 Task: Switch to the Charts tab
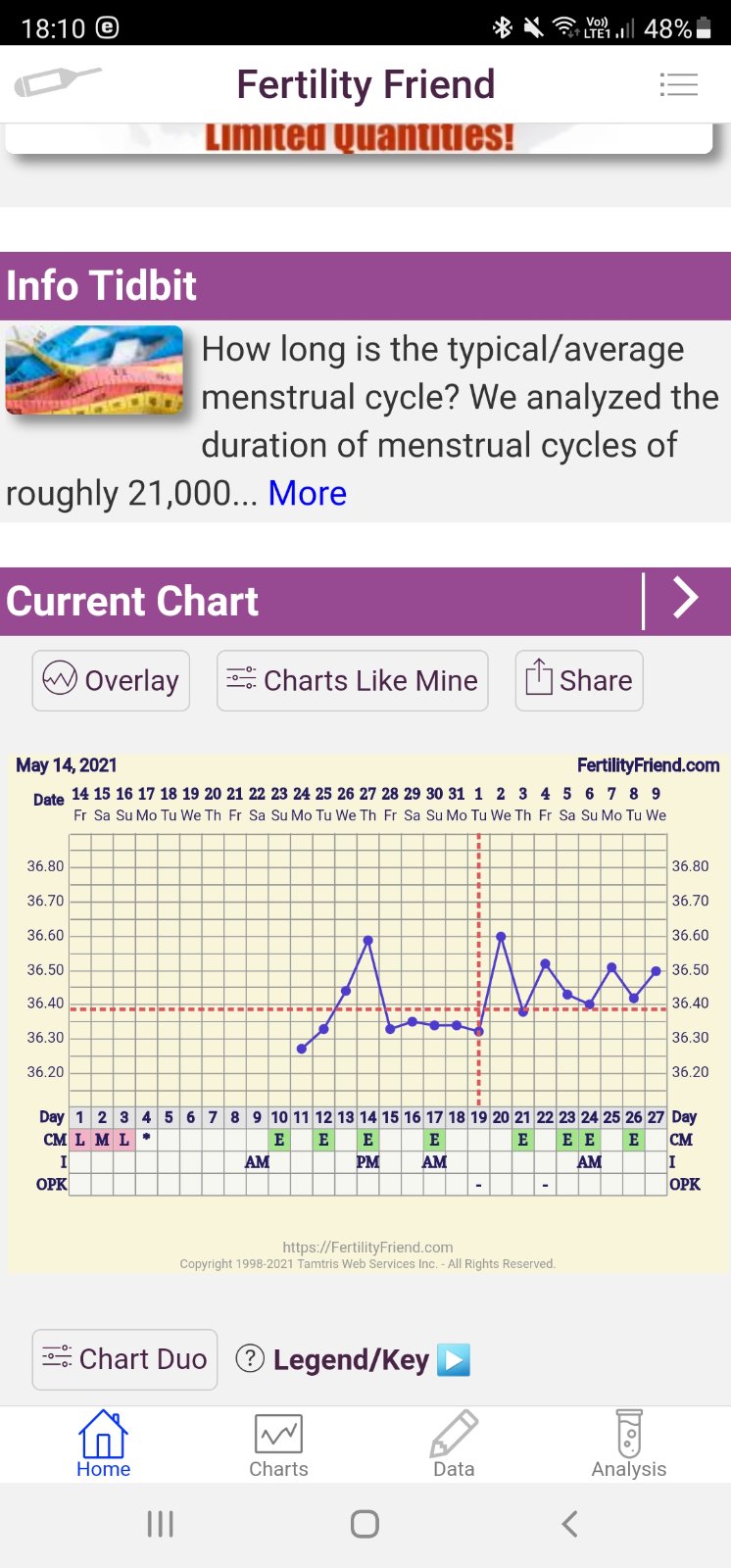click(278, 1445)
